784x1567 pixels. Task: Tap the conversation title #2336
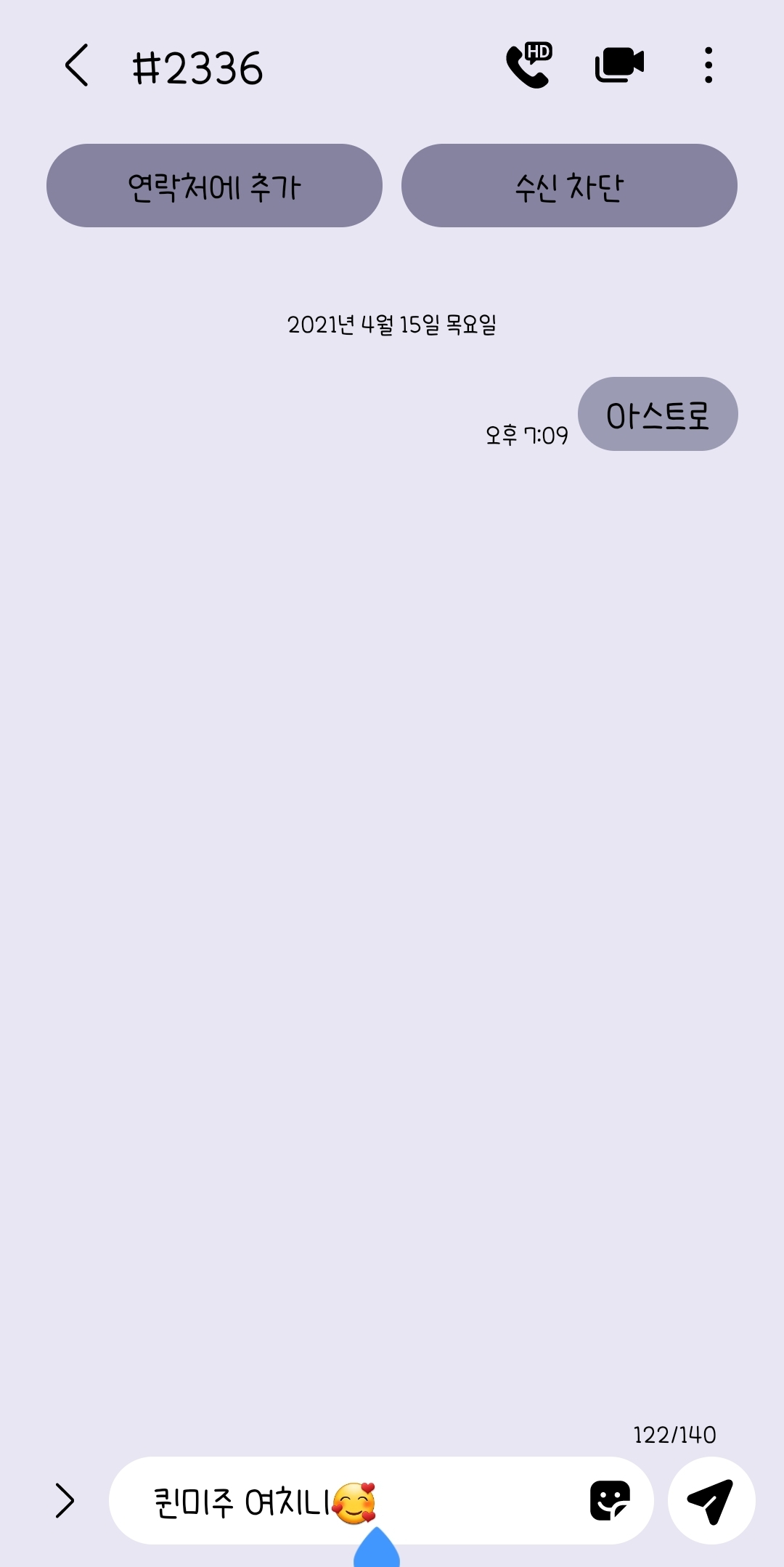197,67
